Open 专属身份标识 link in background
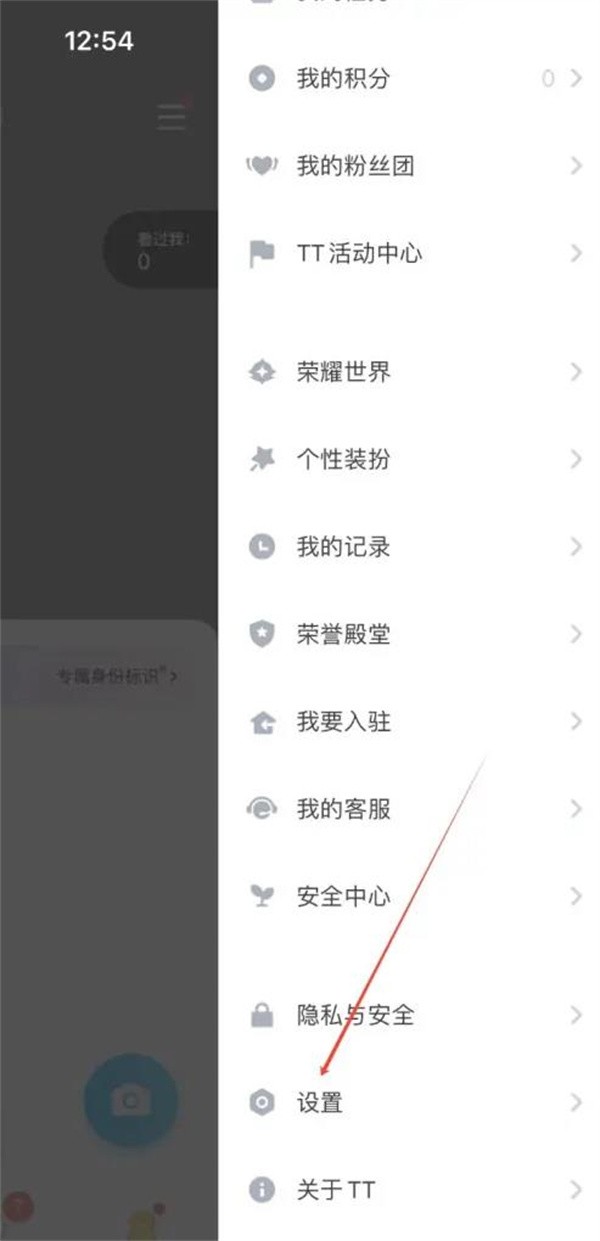600x1241 pixels. [118, 676]
